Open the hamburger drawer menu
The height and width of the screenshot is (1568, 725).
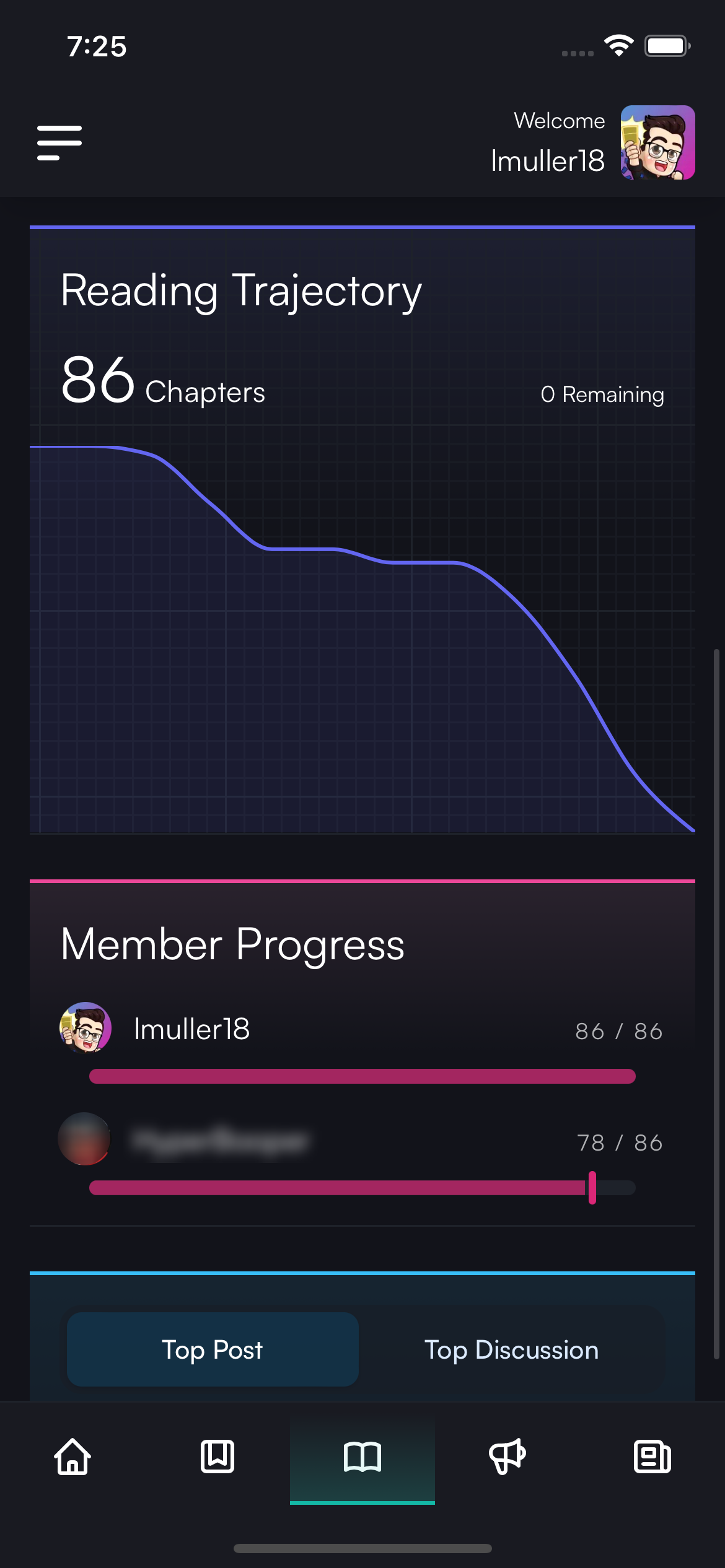tap(59, 143)
